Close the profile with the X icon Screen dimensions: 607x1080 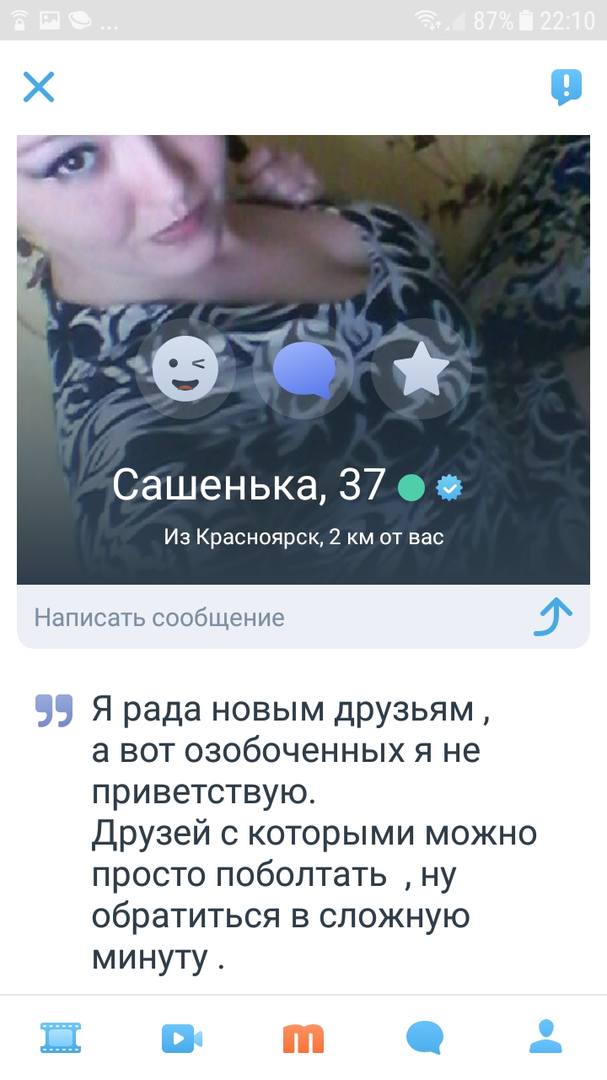[39, 88]
